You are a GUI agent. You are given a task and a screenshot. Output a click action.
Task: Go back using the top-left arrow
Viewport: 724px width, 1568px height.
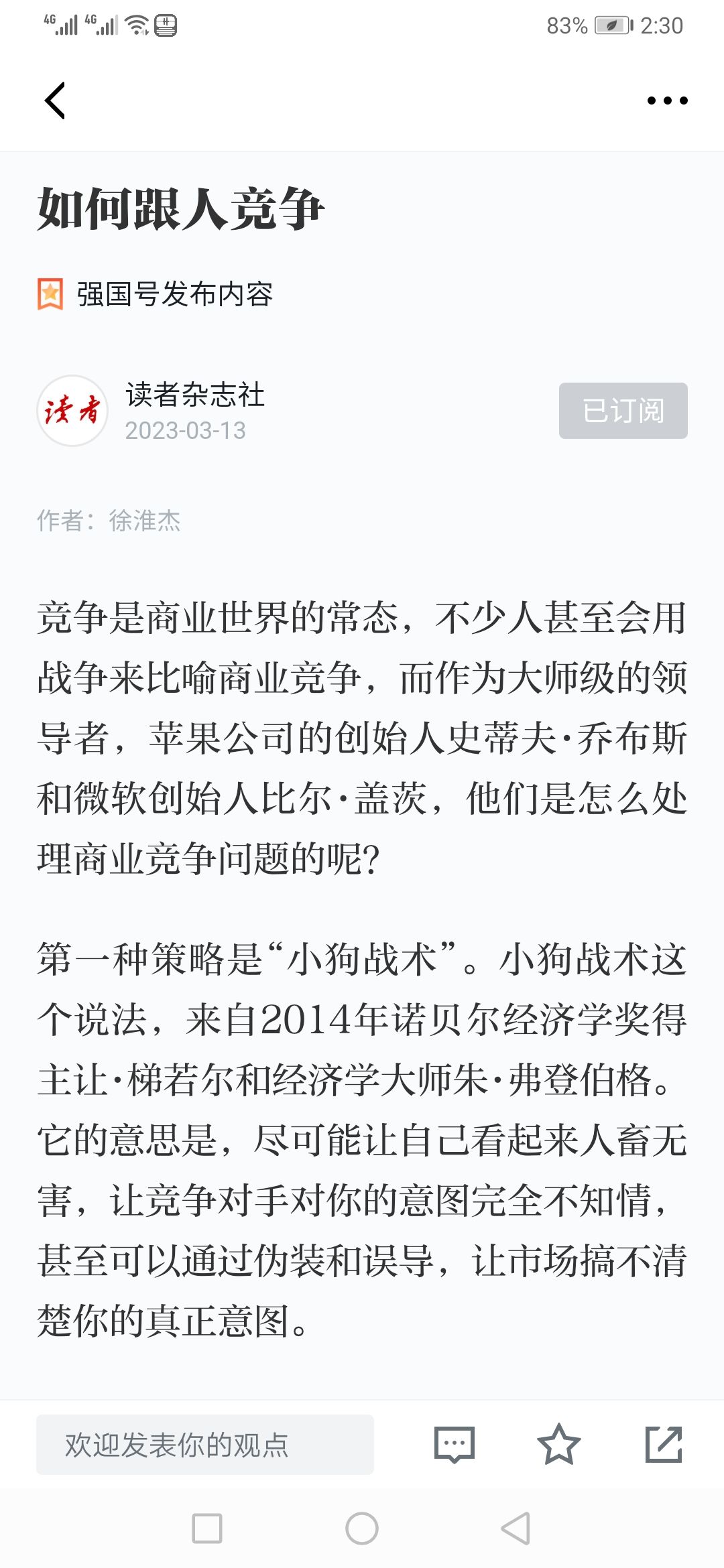55,101
